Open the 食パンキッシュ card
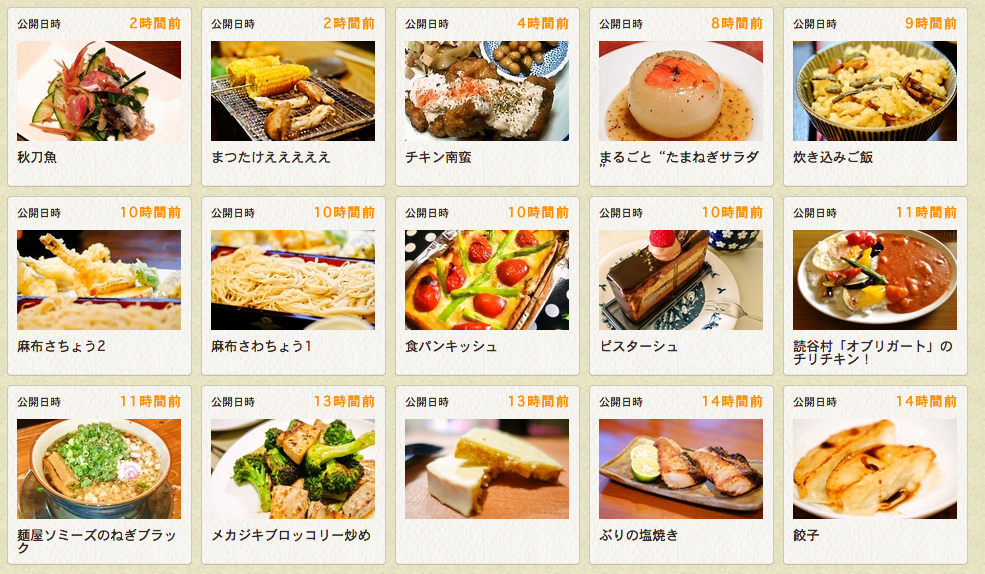 coord(487,280)
